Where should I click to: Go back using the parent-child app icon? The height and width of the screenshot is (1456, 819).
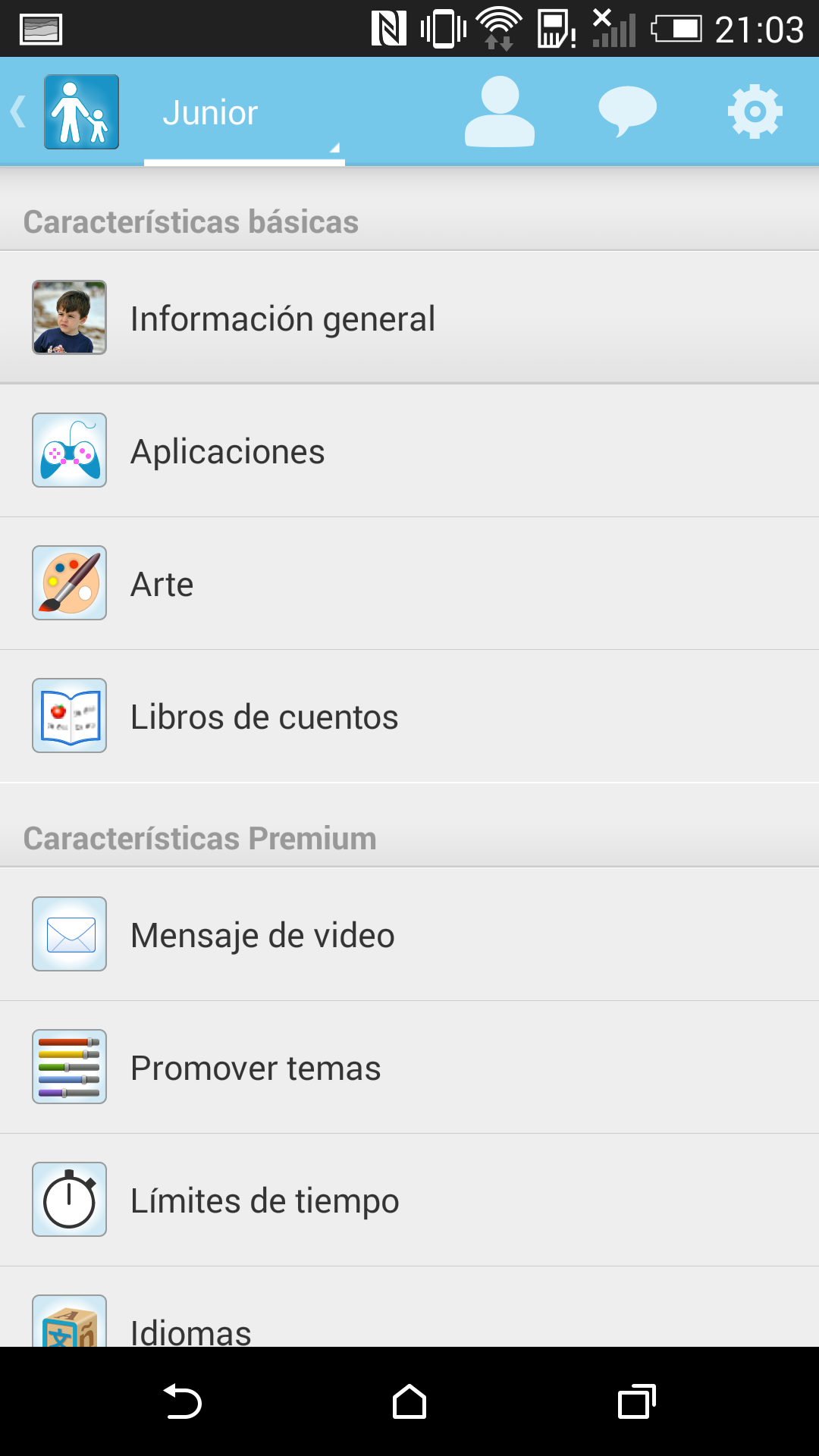80,112
